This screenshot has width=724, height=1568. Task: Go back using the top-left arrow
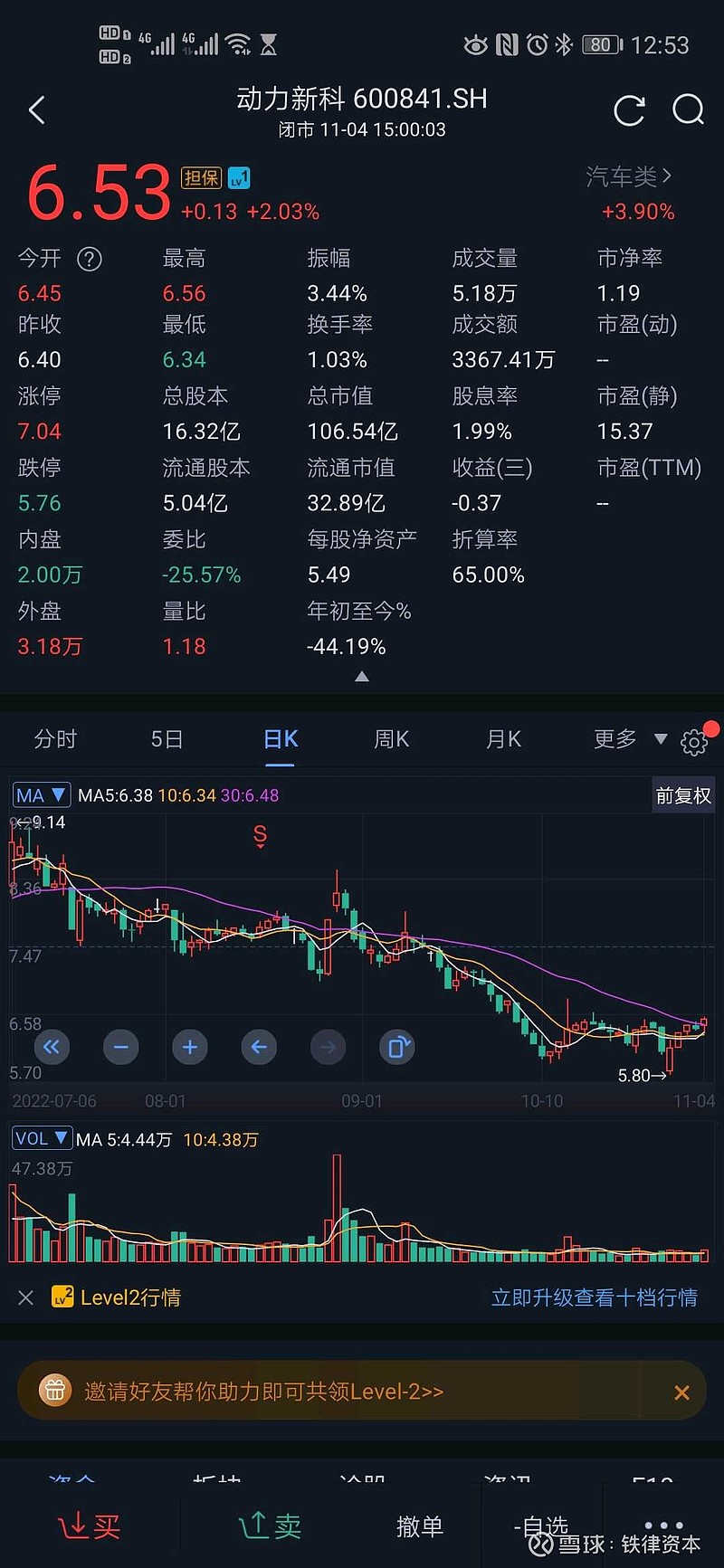point(37,110)
